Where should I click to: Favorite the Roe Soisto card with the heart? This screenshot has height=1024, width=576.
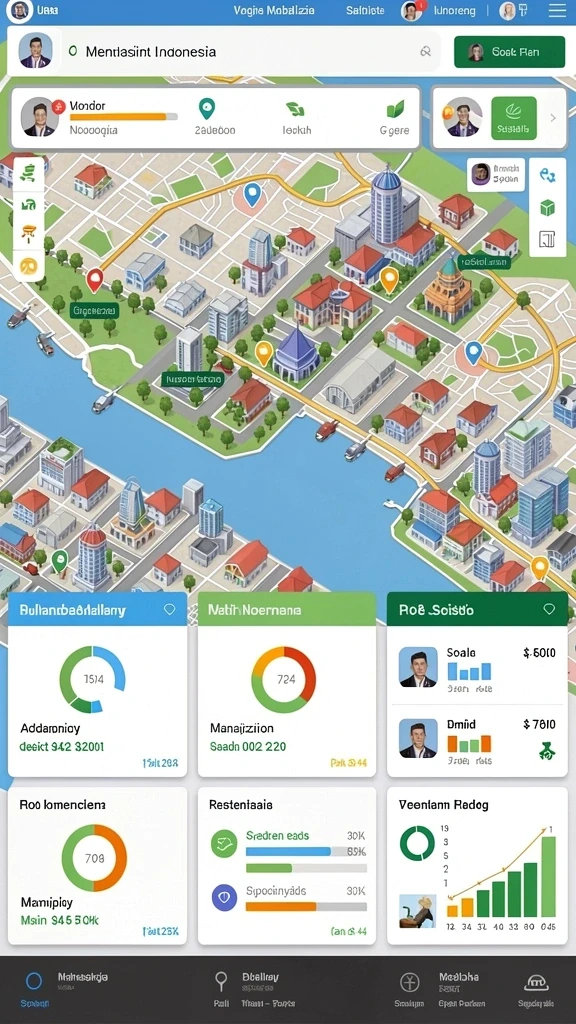coord(549,609)
